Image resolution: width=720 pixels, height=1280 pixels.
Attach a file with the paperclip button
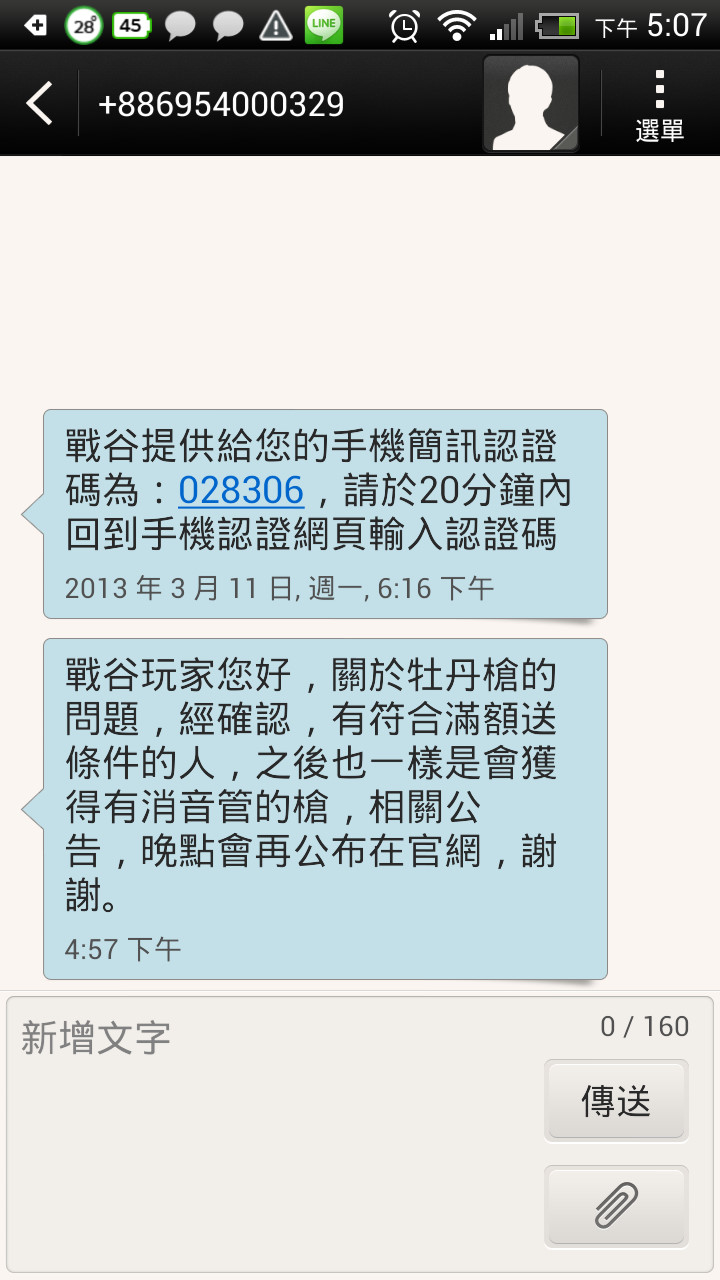[616, 1205]
